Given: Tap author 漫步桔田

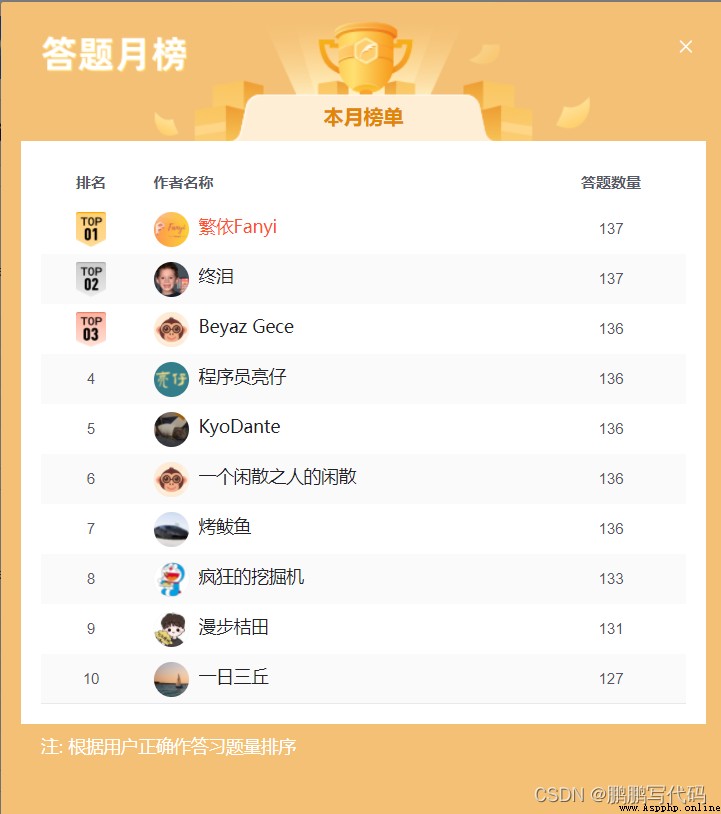Looking at the screenshot, I should tap(233, 627).
